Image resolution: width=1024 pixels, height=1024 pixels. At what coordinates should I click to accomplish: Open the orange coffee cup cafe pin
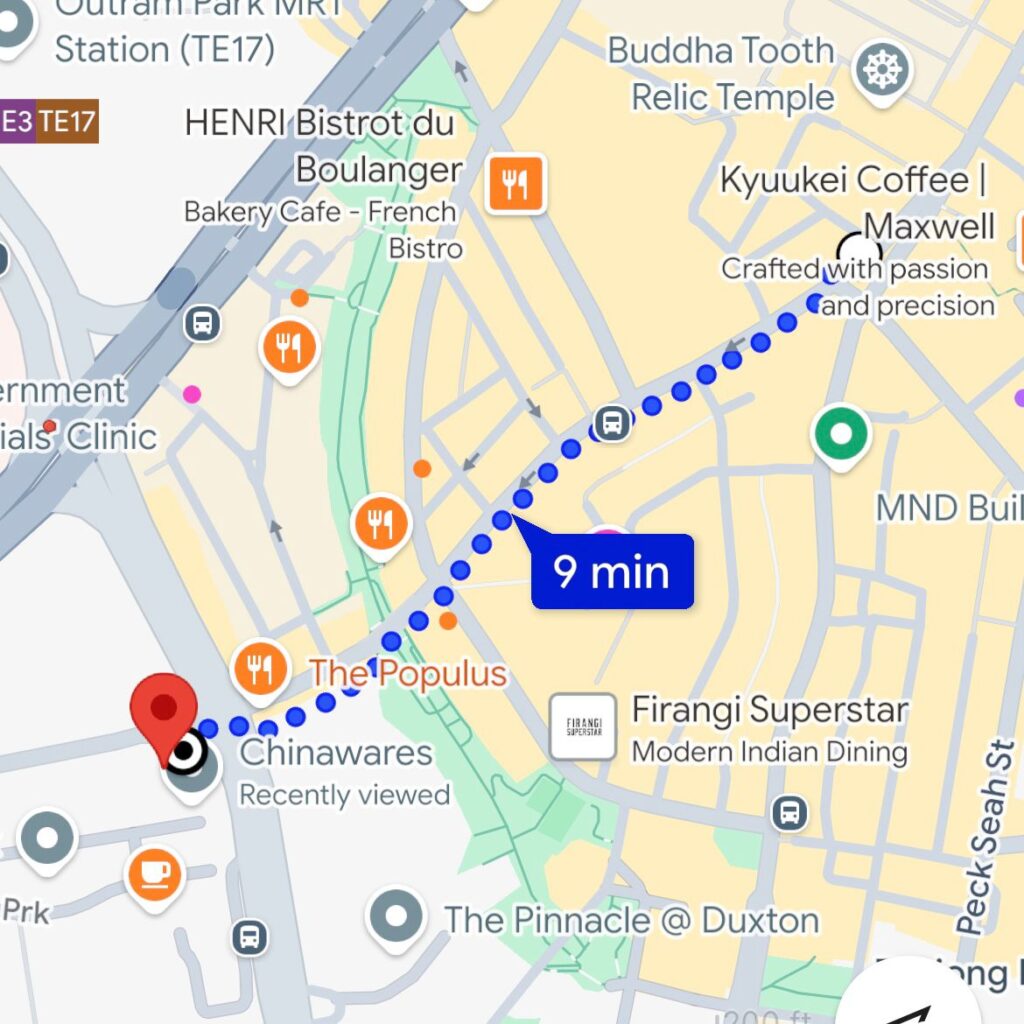(155, 872)
